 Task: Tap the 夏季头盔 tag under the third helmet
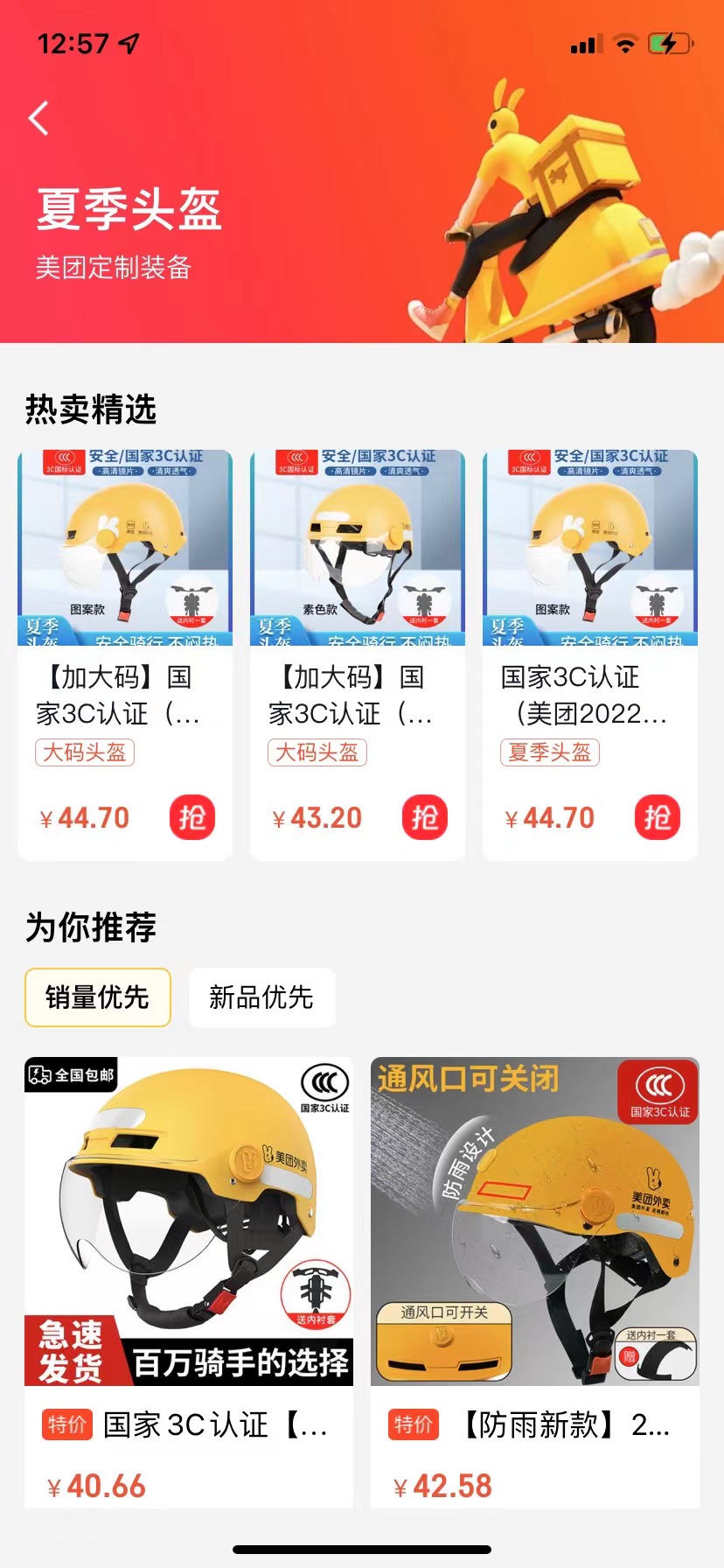point(549,752)
